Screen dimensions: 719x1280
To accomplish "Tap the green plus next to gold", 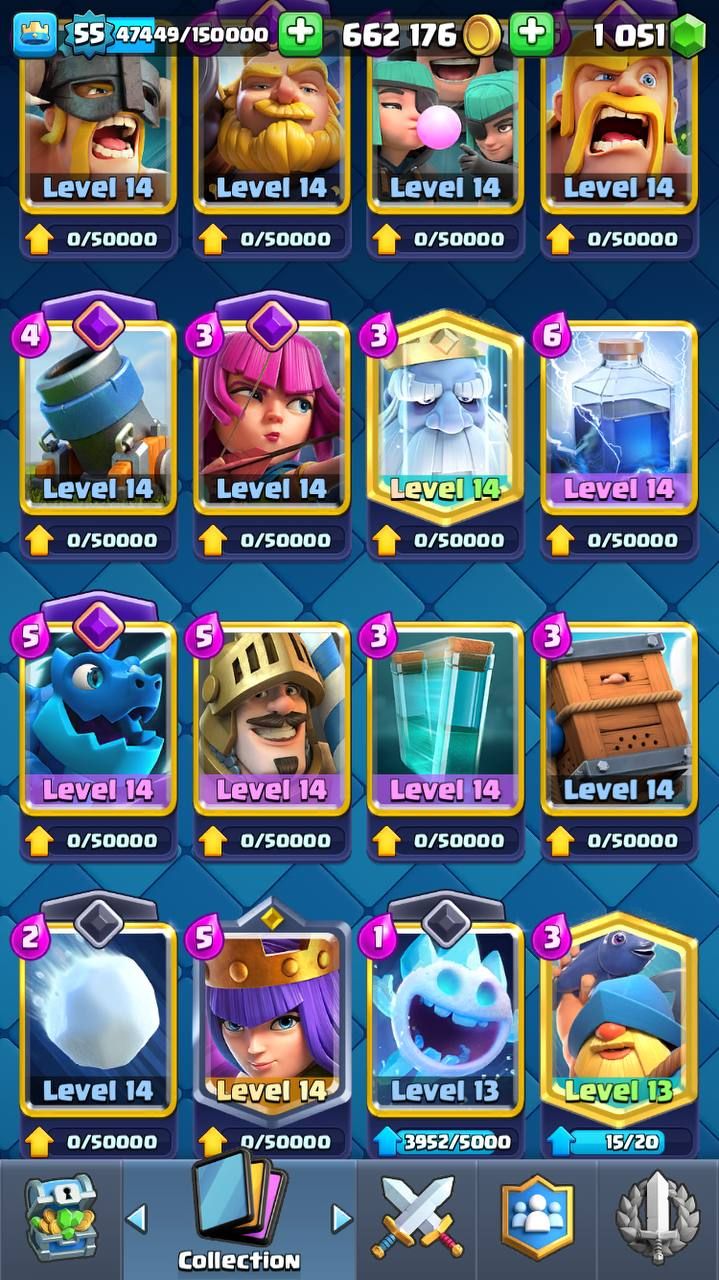I will 532,35.
